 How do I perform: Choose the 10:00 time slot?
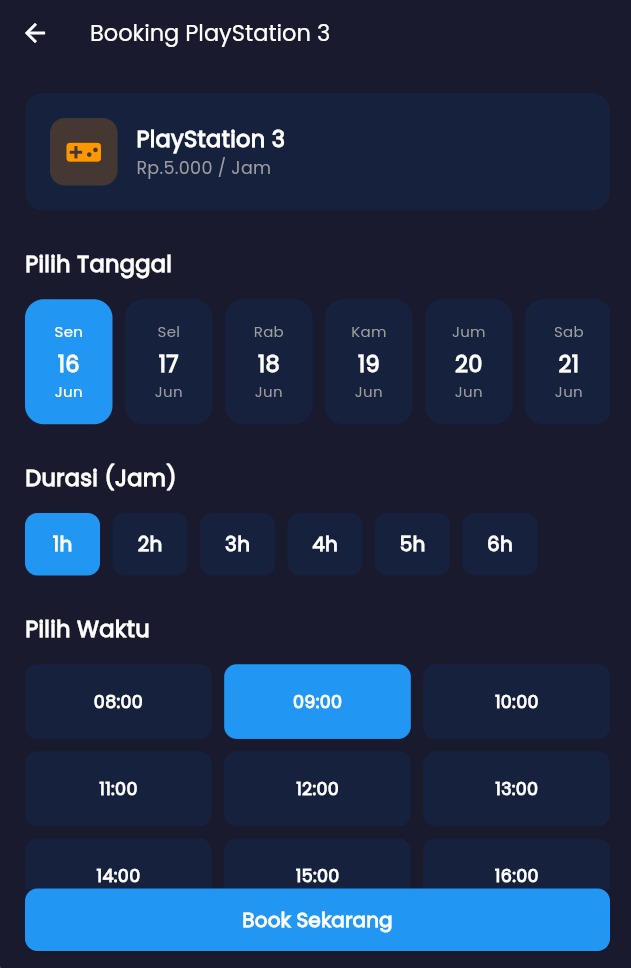pos(516,701)
